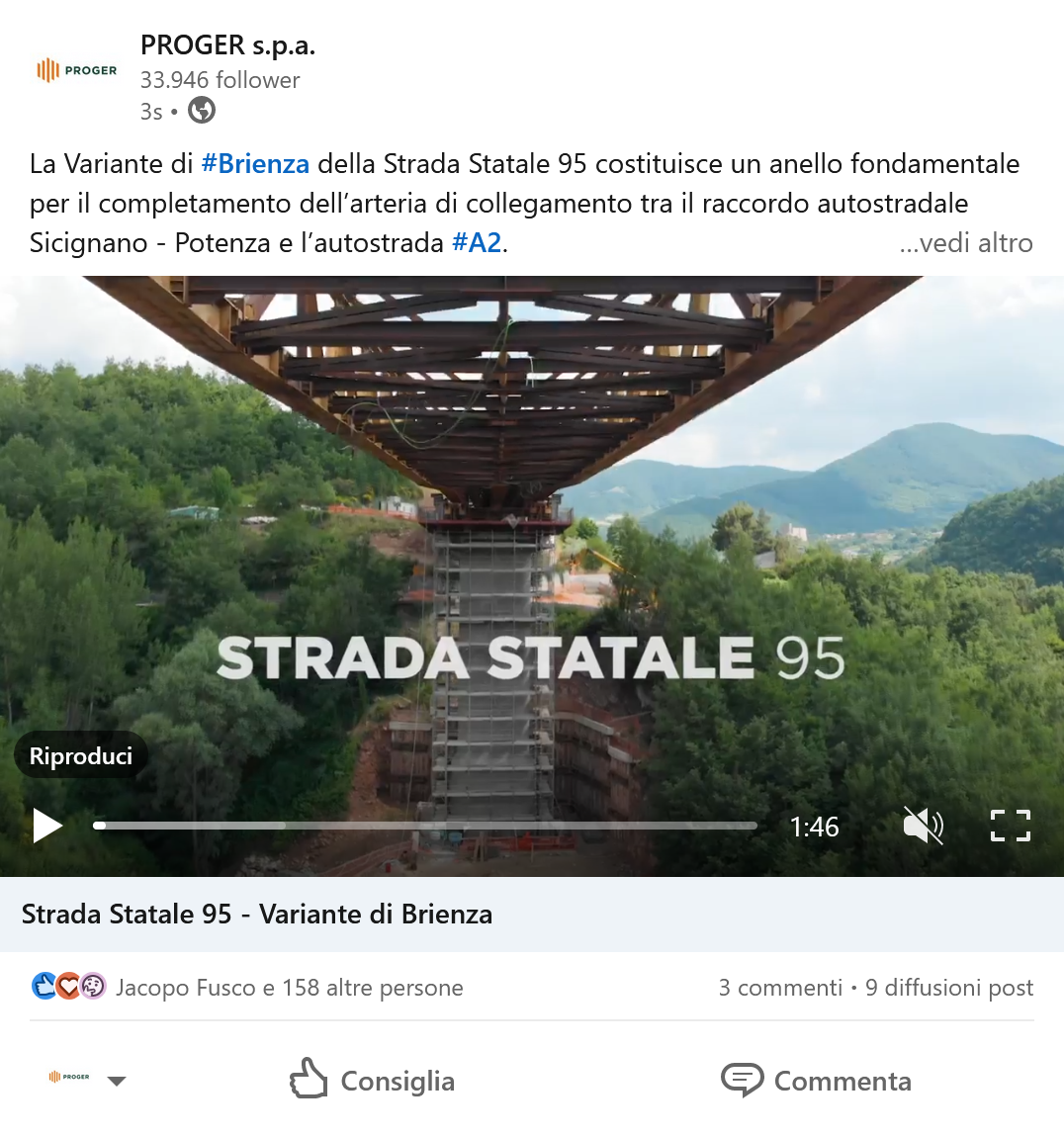Open the #Brienza hashtag
This screenshot has height=1136, width=1064.
[x=255, y=164]
